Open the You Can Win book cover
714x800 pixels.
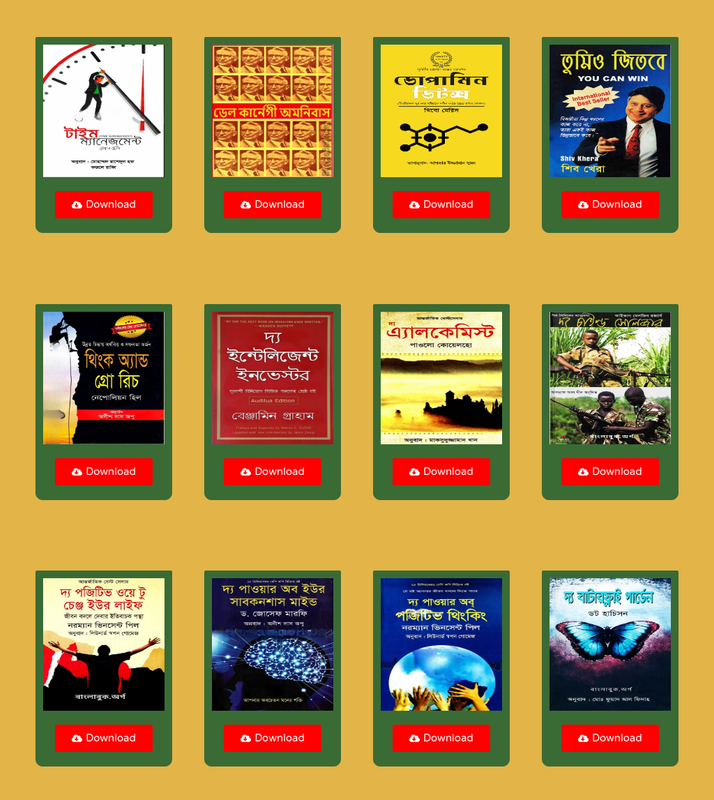click(610, 110)
